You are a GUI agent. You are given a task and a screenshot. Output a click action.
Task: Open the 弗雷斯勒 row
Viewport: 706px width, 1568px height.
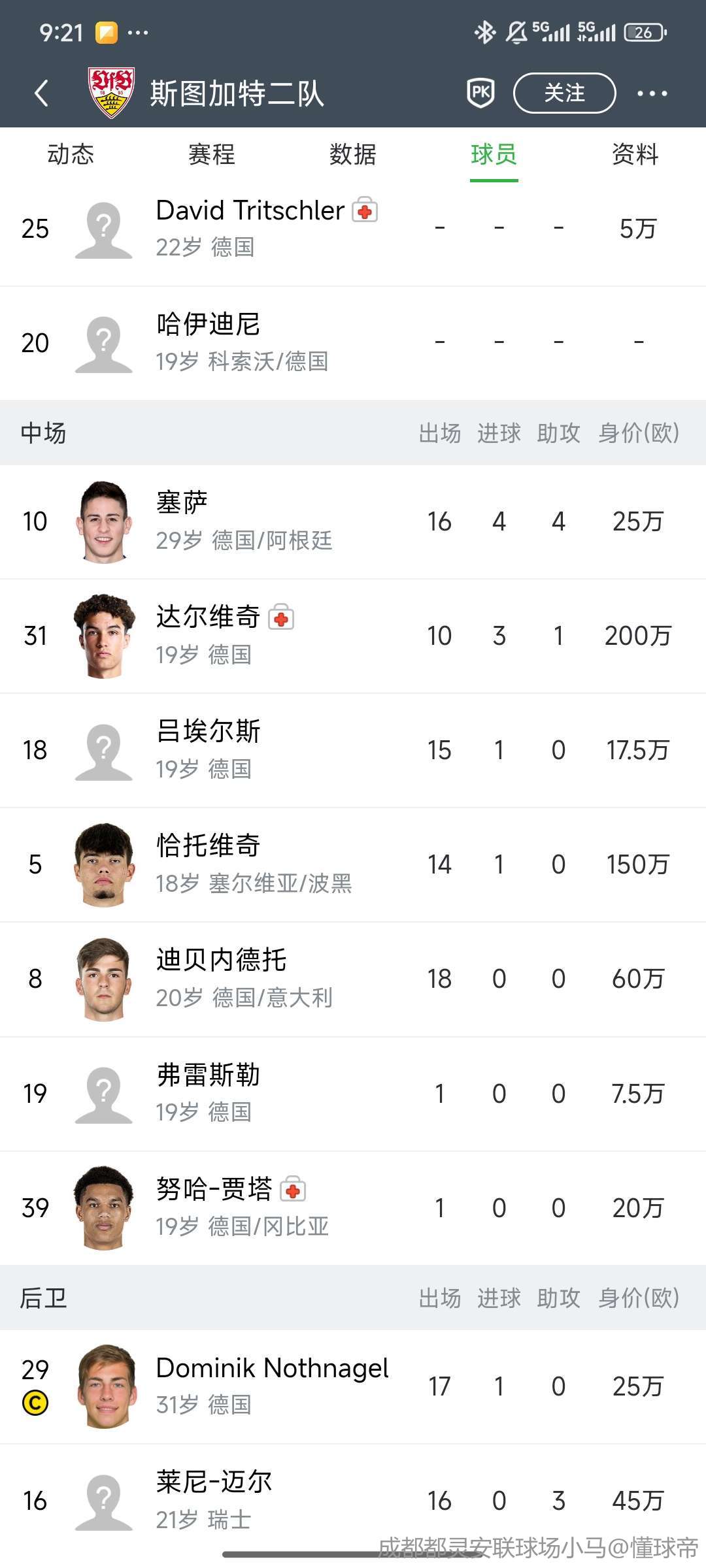tap(208, 1092)
